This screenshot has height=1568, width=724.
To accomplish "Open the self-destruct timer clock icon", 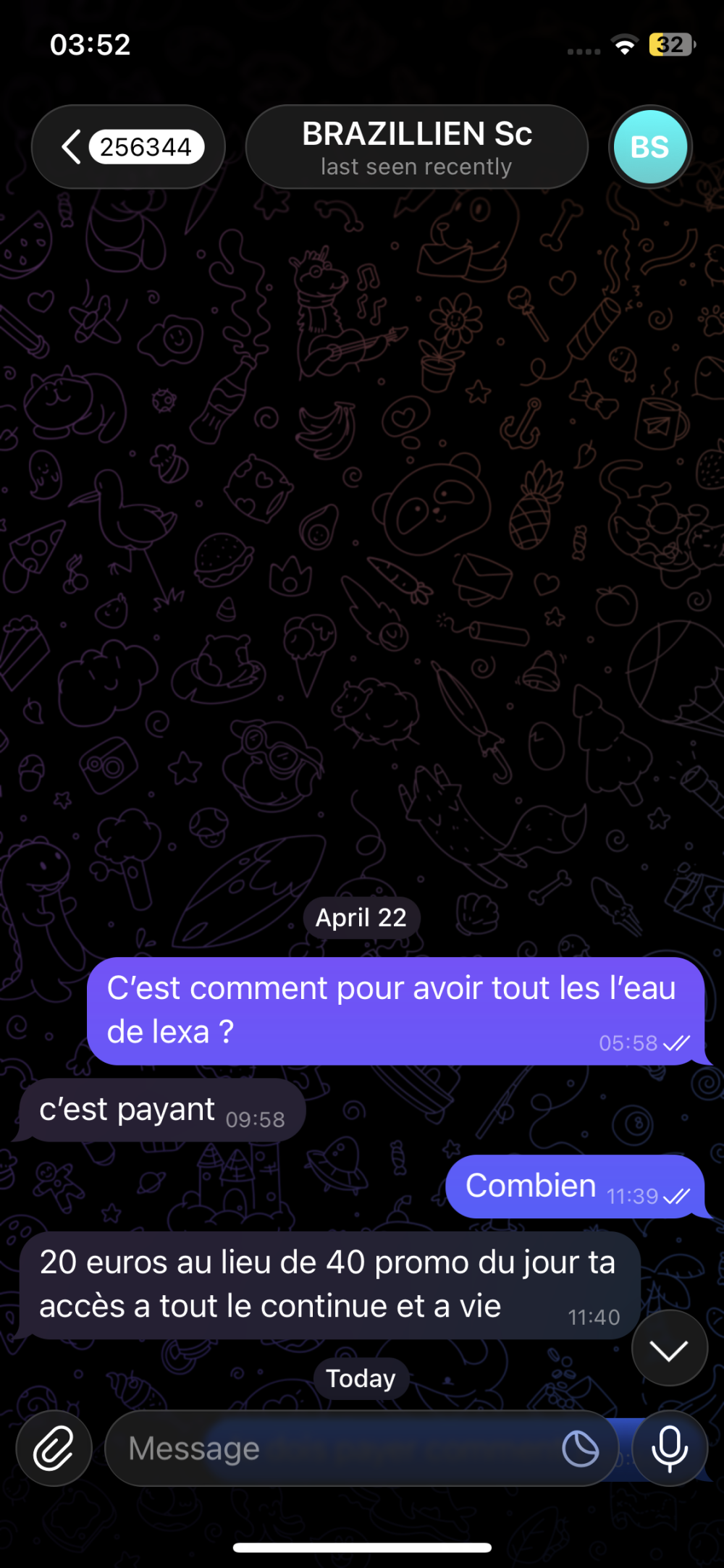I will pyautogui.click(x=579, y=1449).
